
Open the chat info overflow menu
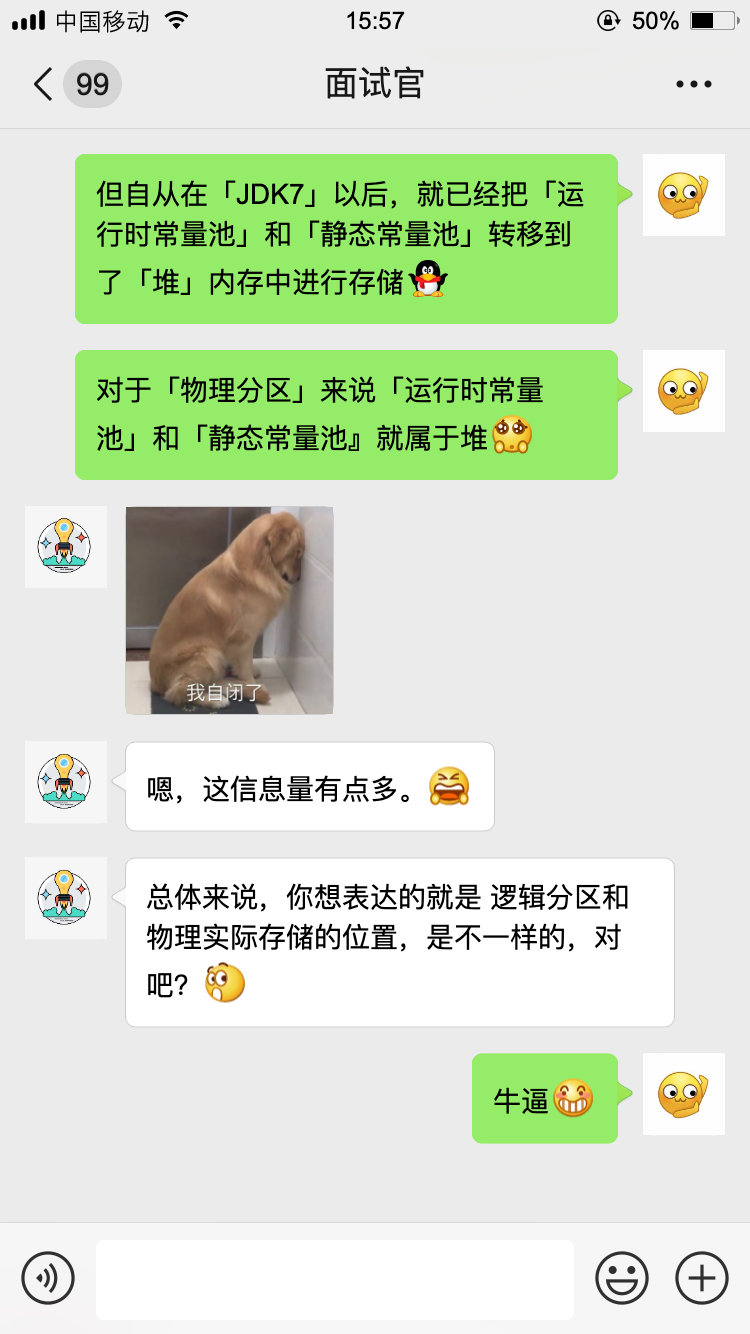(693, 84)
